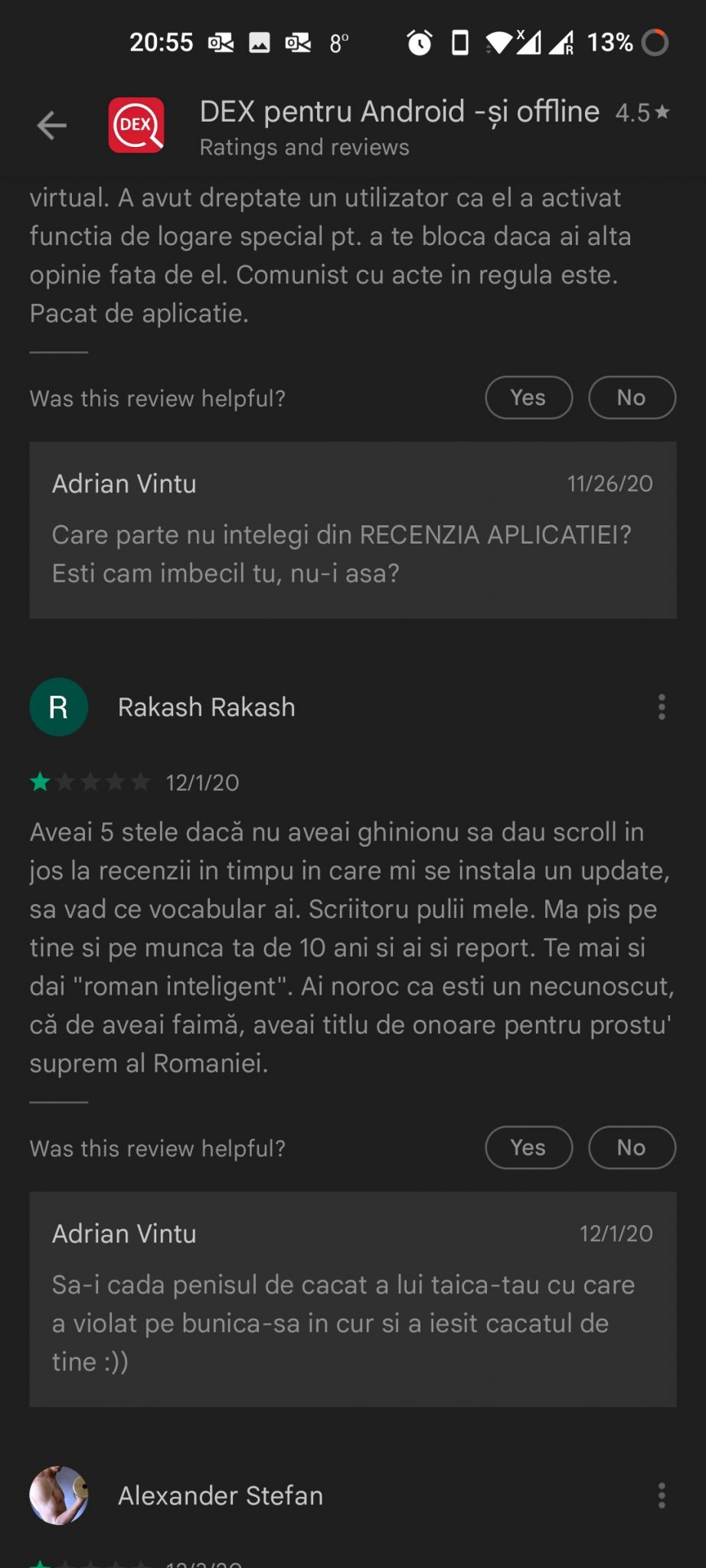Viewport: 706px width, 1568px height.
Task: Tap No under the 'virtual' review
Action: click(631, 397)
